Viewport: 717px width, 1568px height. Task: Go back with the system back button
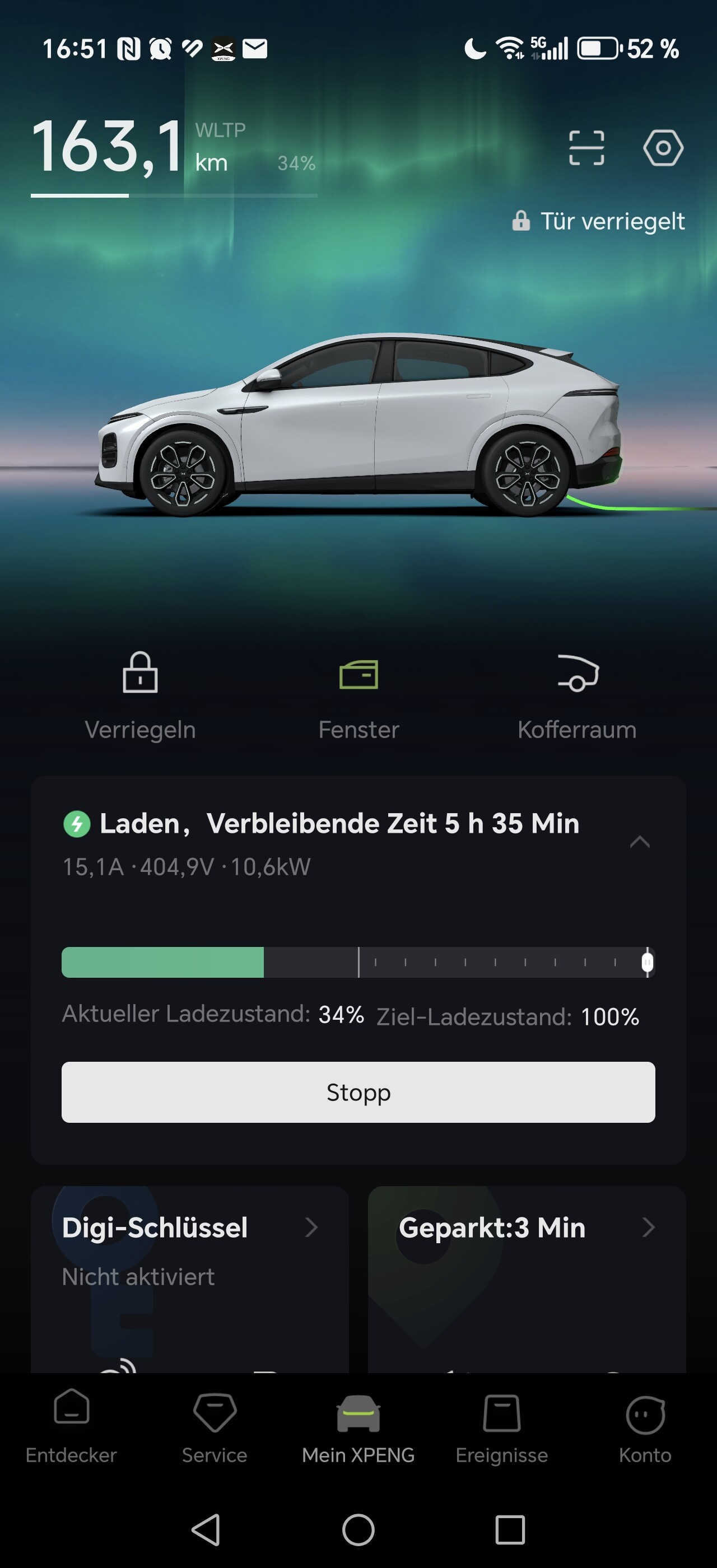[206, 1530]
